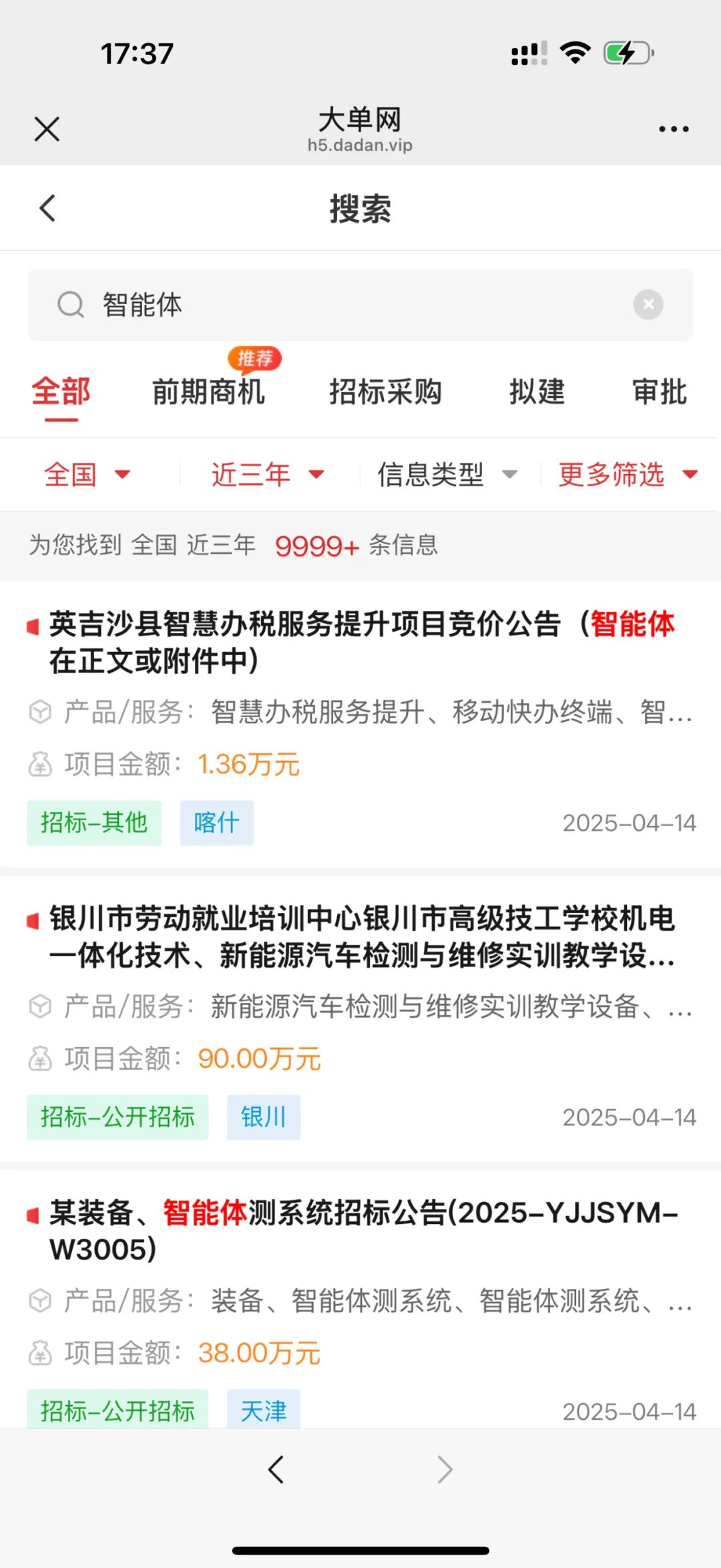
Task: Open the three-dot overflow menu
Action: [x=673, y=129]
